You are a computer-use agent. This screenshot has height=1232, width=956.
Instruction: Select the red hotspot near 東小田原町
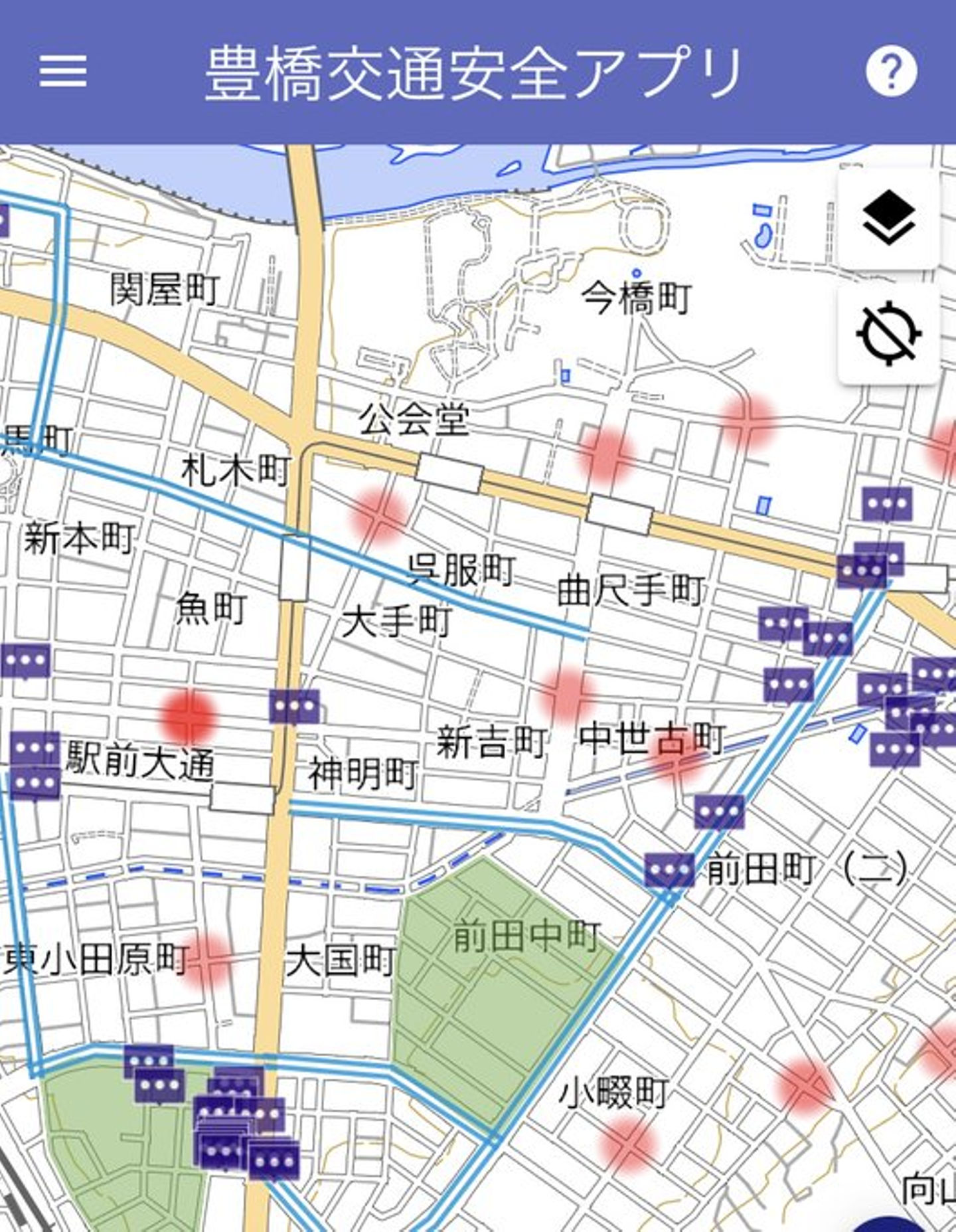pyautogui.click(x=207, y=960)
